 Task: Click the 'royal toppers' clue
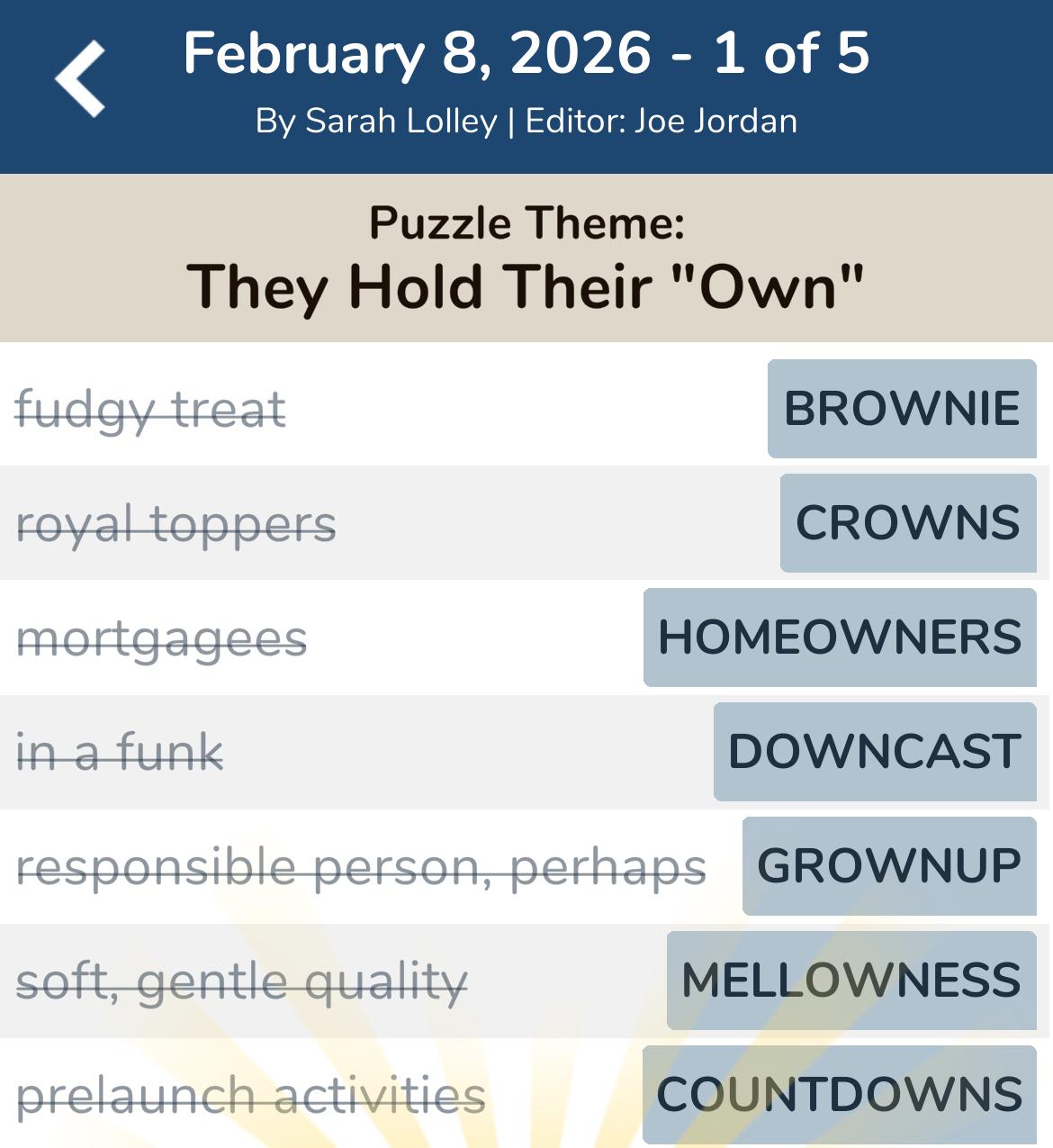pyautogui.click(x=178, y=522)
